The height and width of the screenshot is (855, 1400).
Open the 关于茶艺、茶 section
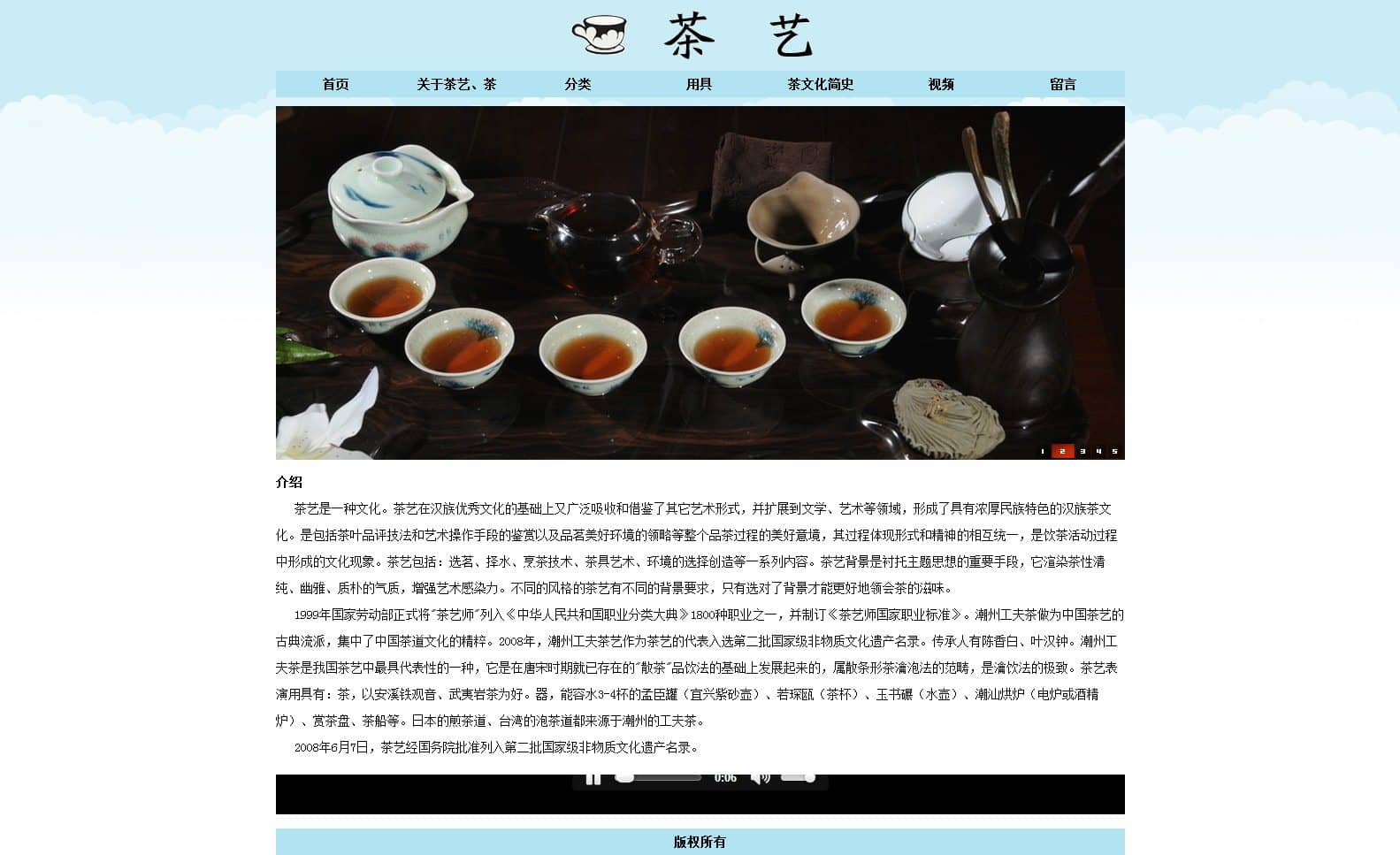coord(456,84)
